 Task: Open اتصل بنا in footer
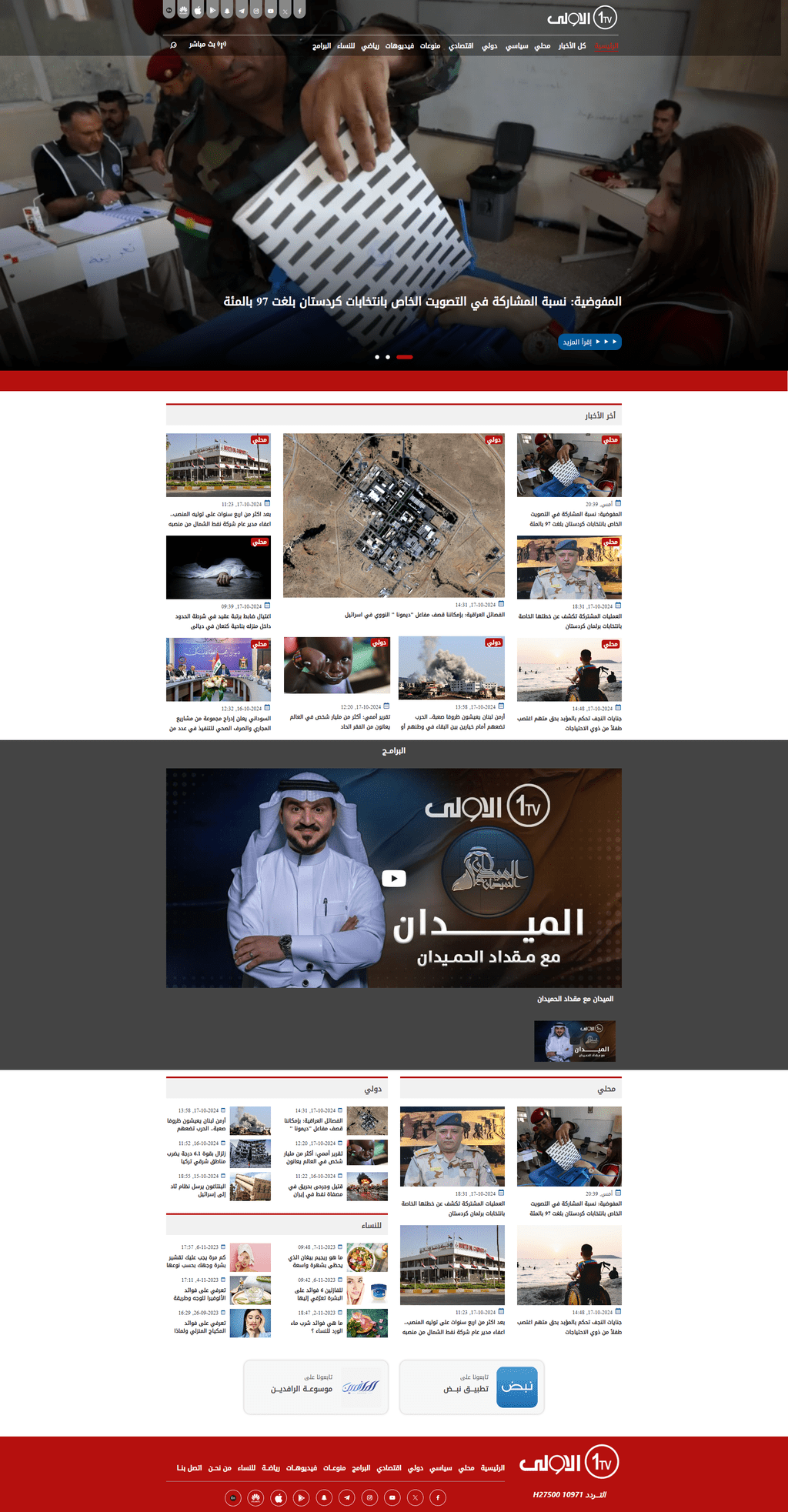click(189, 1467)
